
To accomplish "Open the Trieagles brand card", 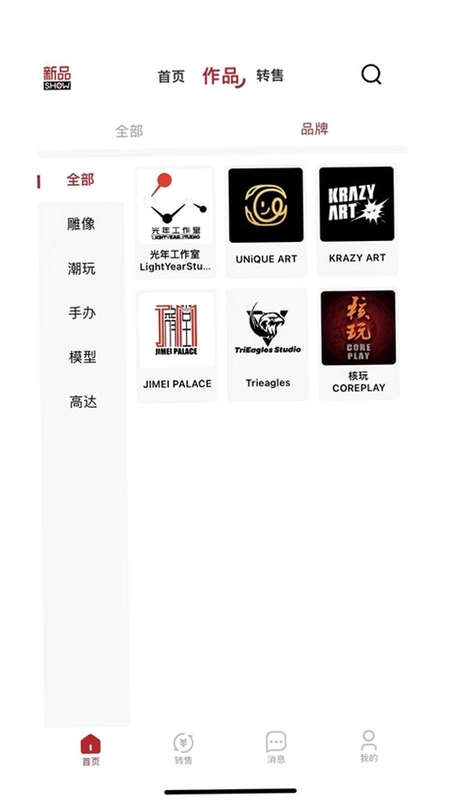I will tap(268, 345).
